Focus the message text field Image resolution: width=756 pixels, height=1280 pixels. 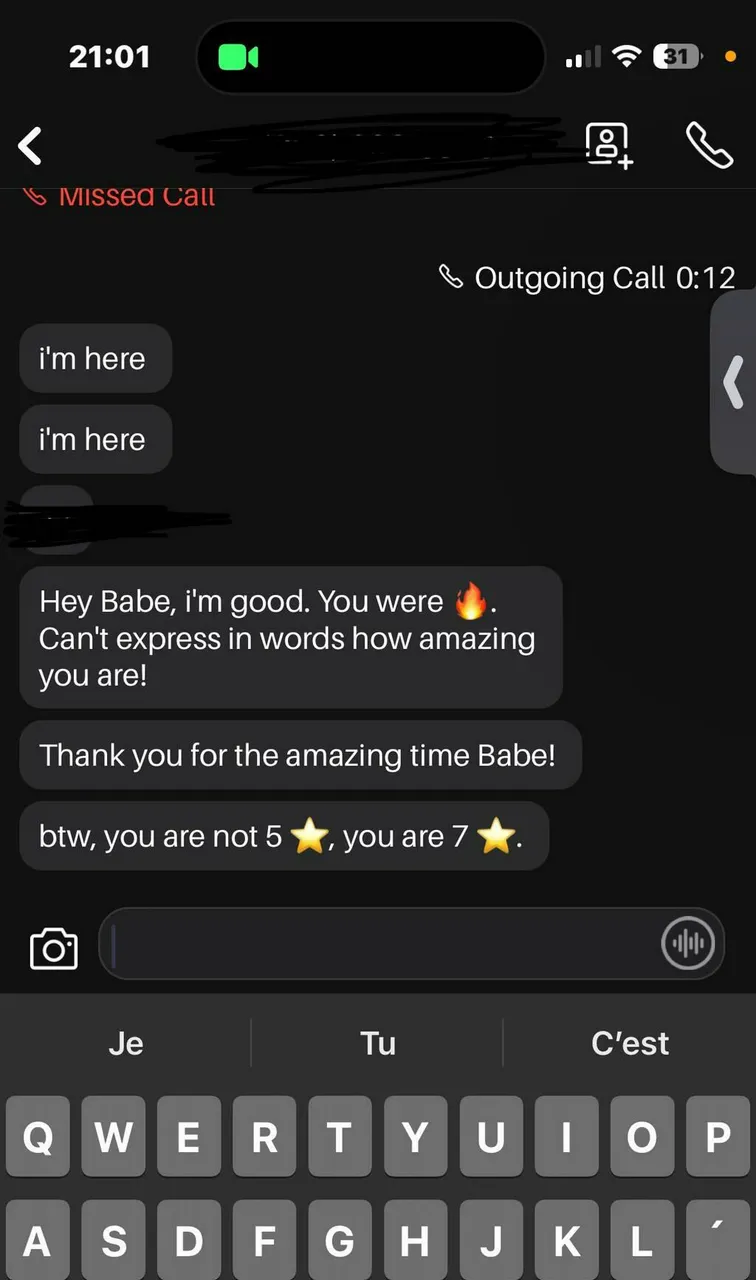point(380,943)
